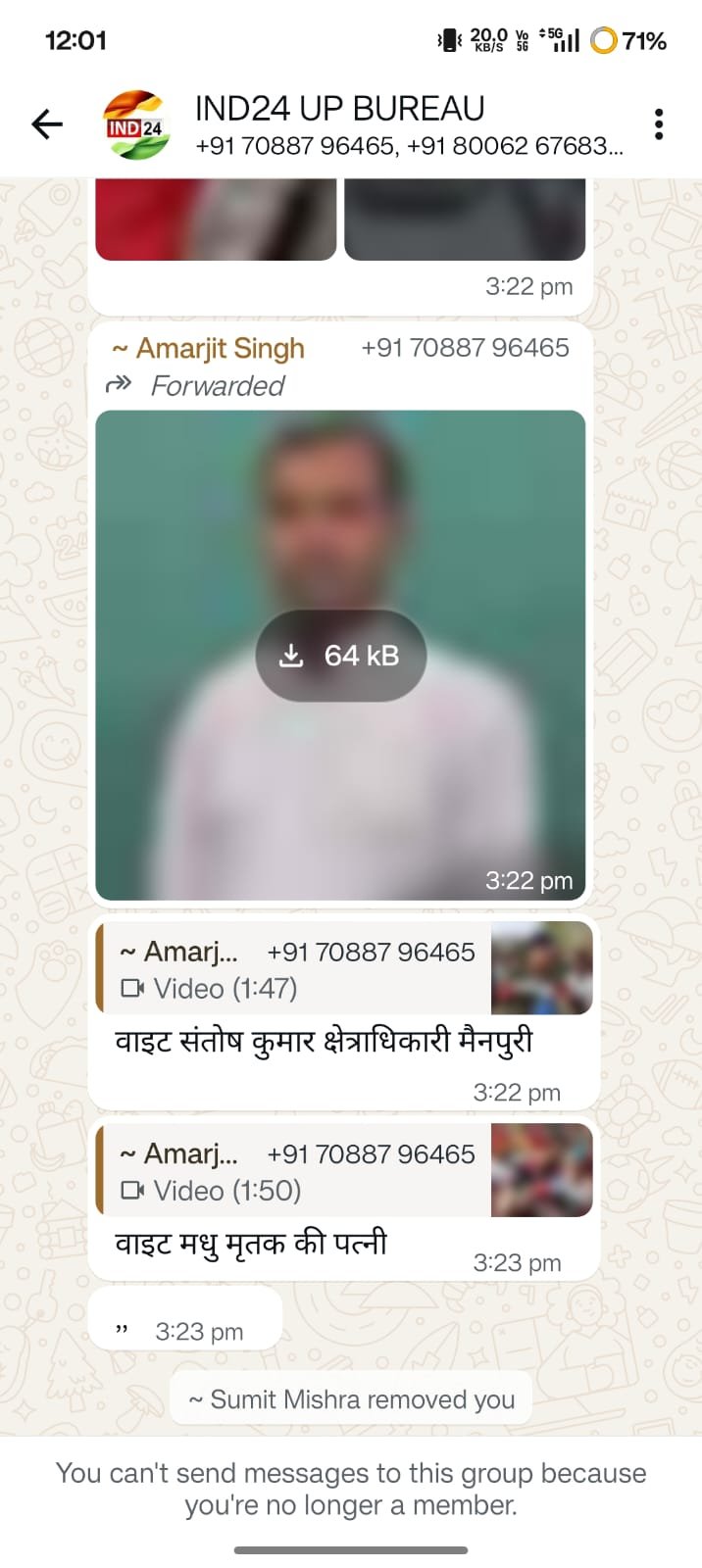Viewport: 702px width, 1568px height.
Task: View Amarjit Singh's contact from sender name
Action: [x=209, y=349]
